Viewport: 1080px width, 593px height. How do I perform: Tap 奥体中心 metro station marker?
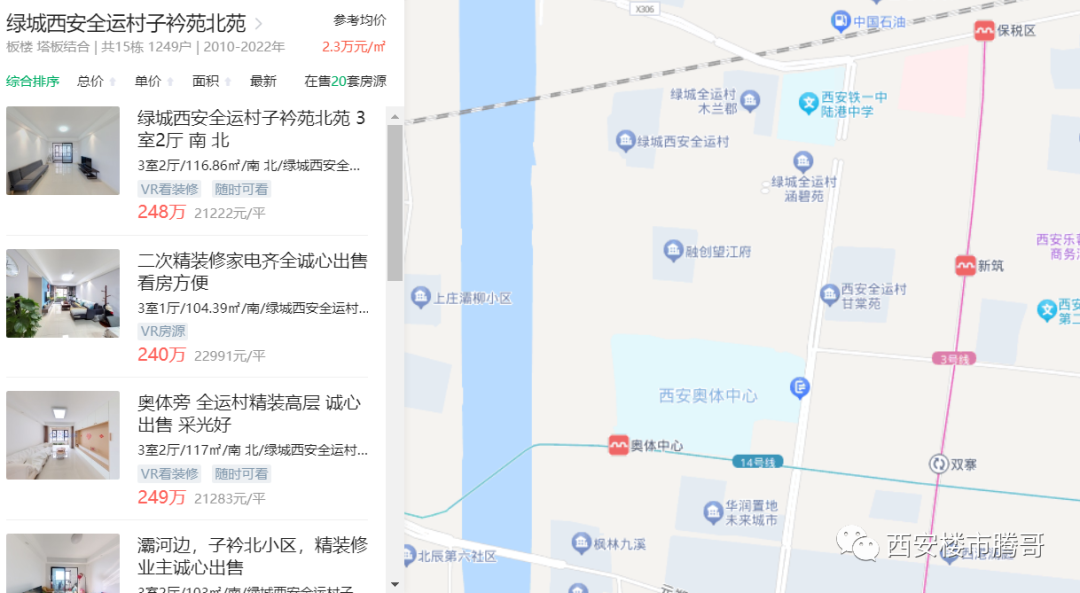[x=619, y=445]
